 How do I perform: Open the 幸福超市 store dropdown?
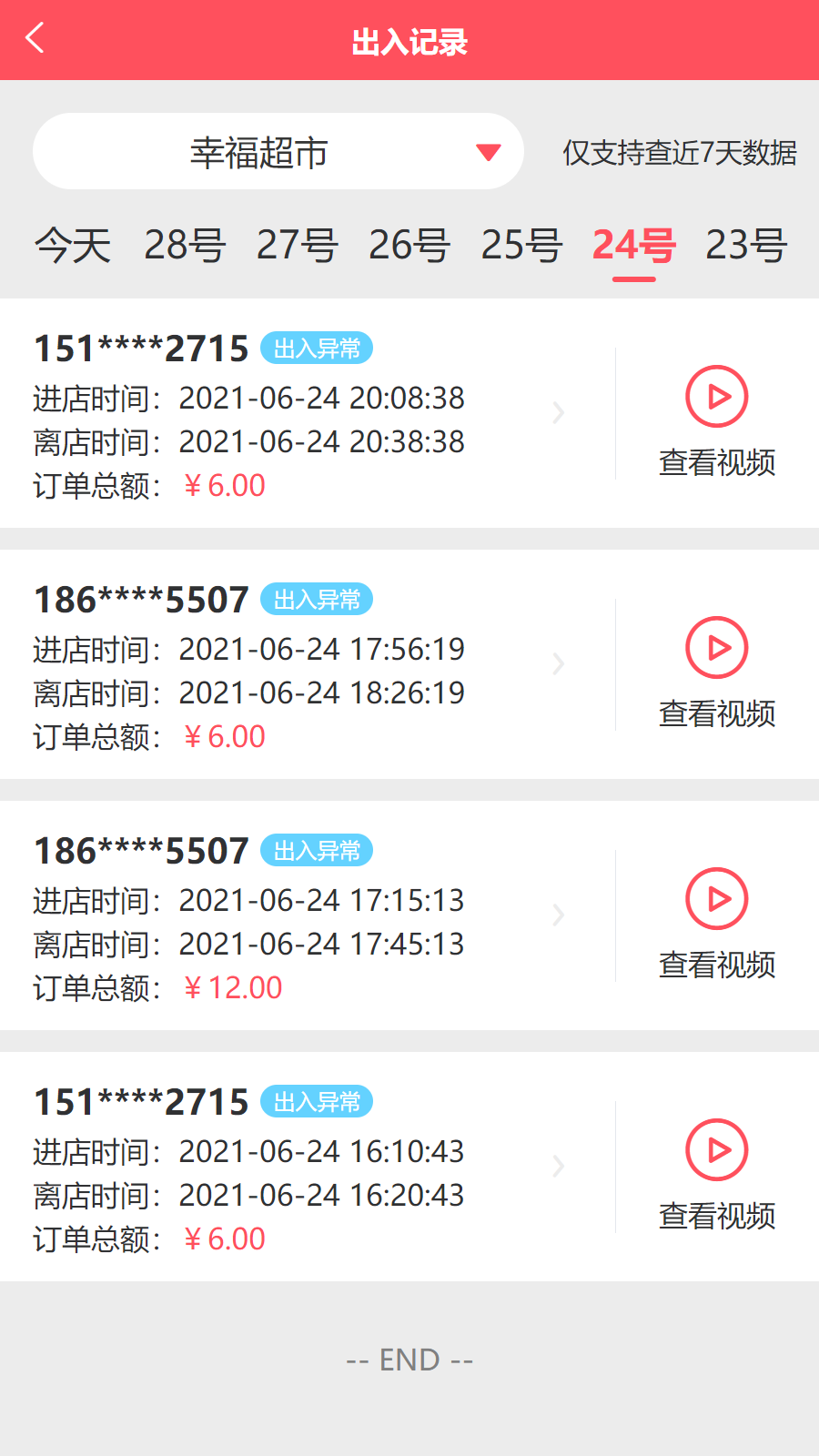278,152
